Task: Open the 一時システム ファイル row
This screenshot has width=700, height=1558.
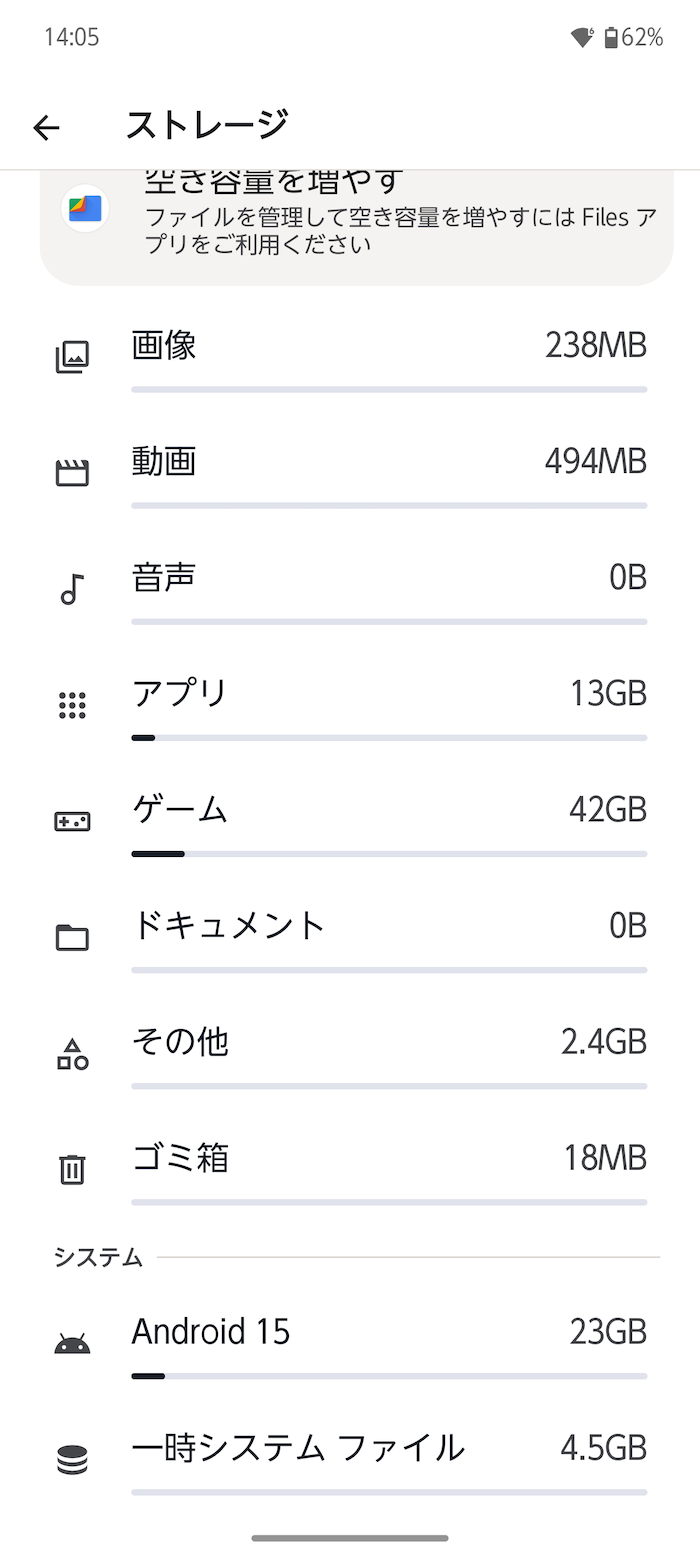Action: (x=350, y=1460)
